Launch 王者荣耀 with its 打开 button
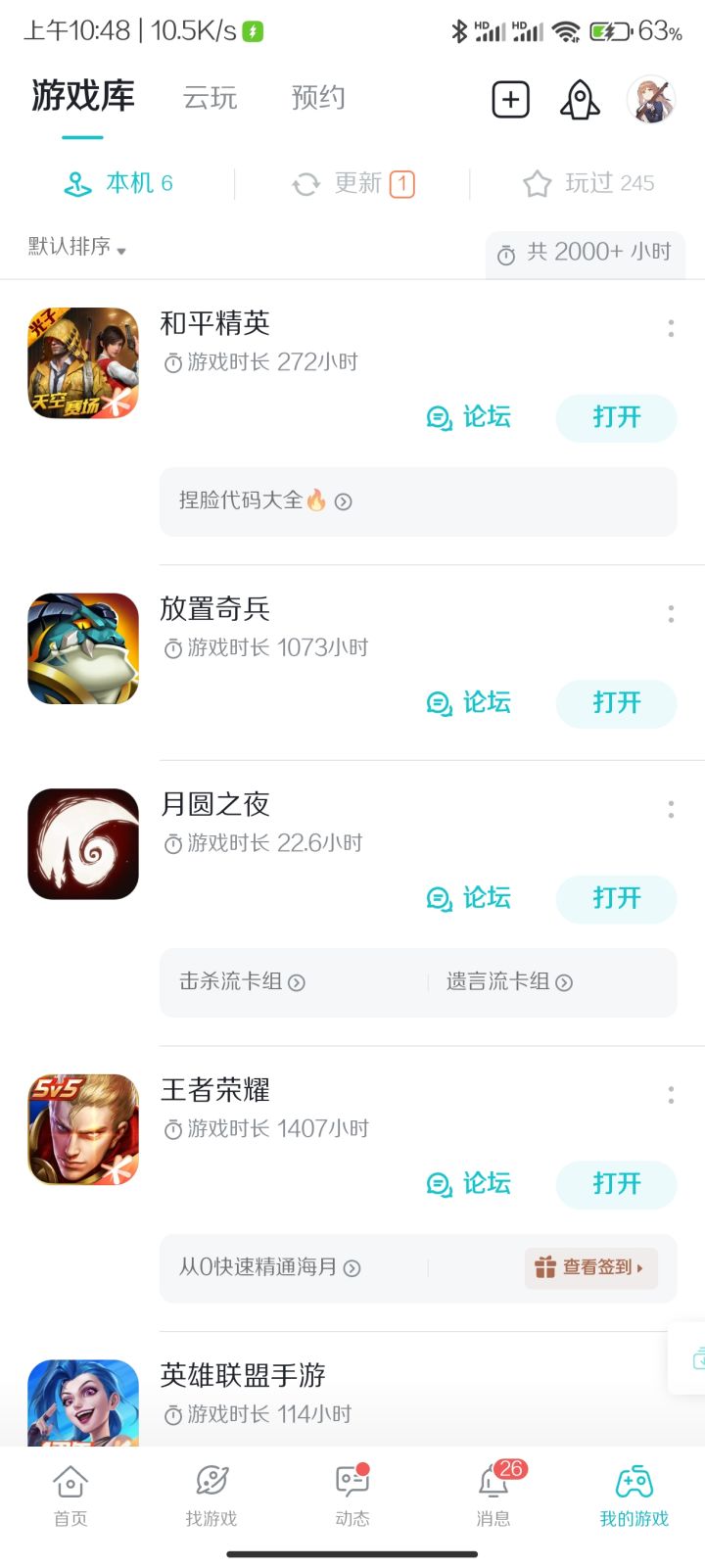 616,1184
